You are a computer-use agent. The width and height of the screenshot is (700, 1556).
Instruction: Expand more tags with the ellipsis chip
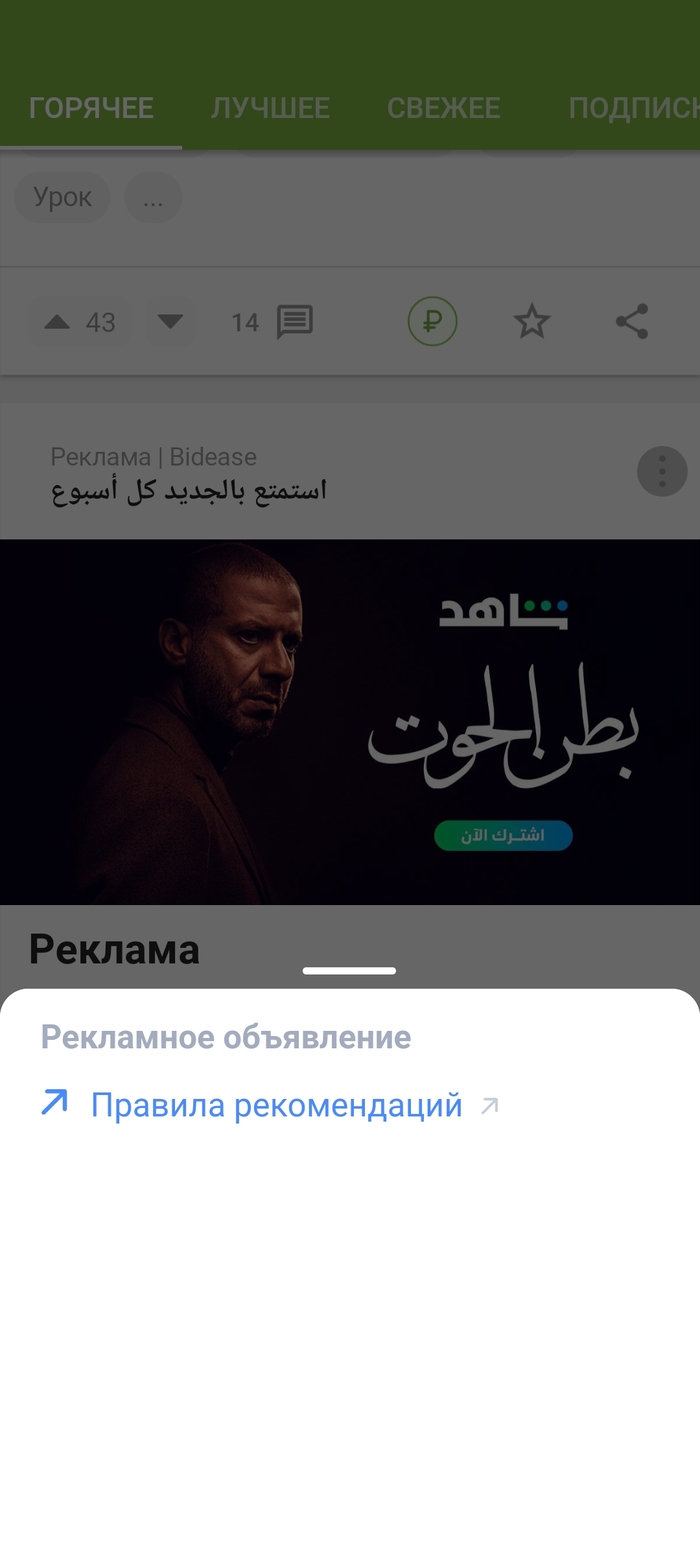pos(153,198)
